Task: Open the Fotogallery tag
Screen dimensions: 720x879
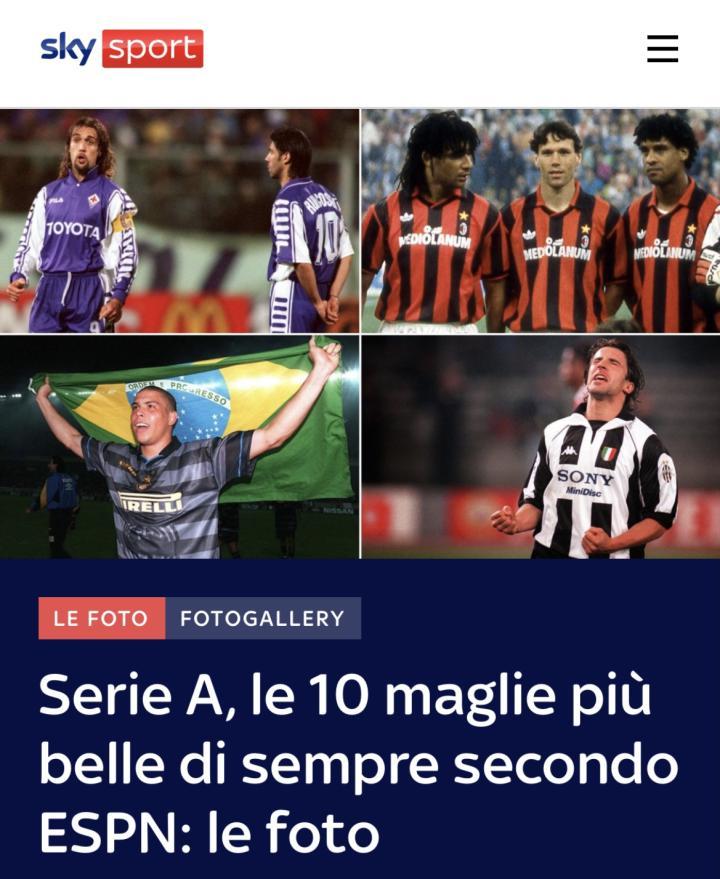Action: pos(262,618)
